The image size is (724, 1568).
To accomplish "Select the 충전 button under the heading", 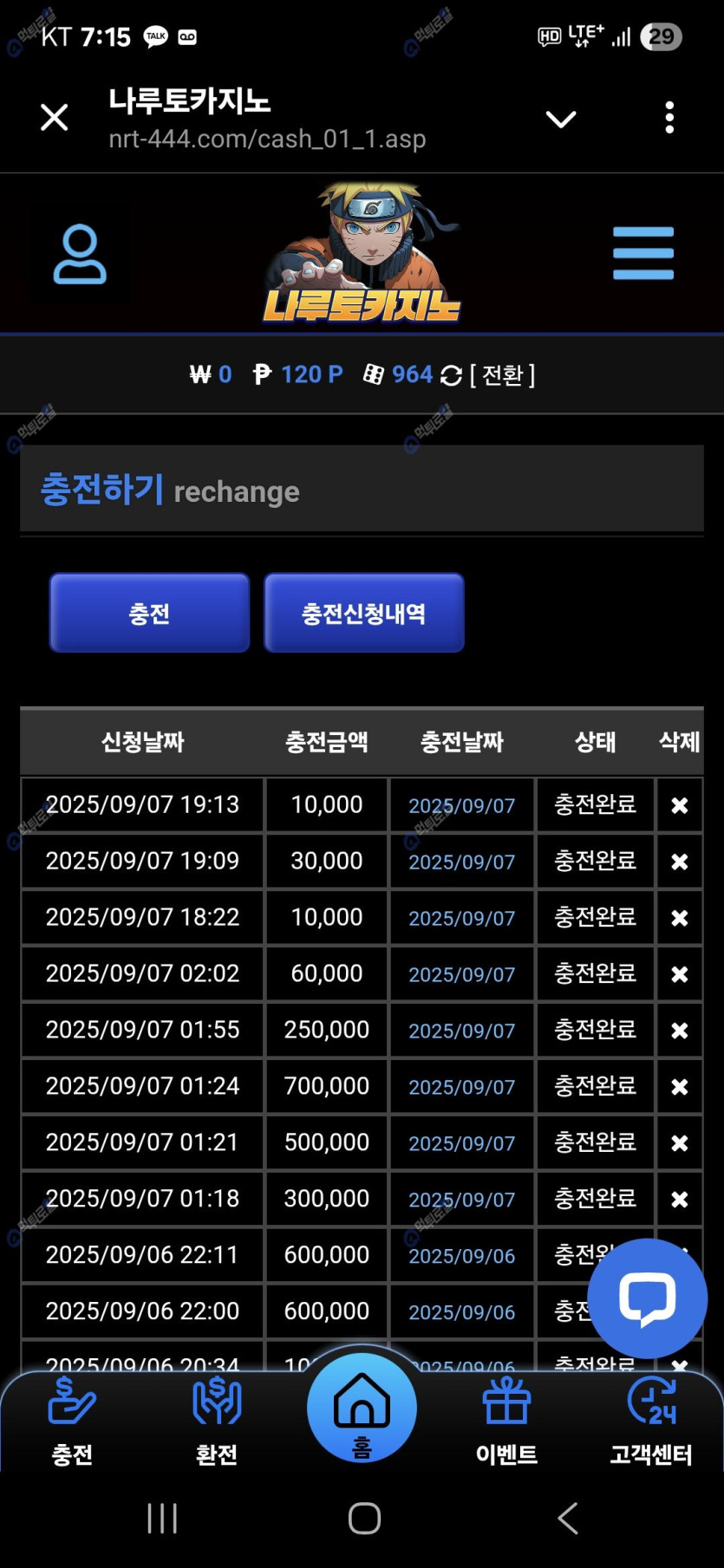I will pos(149,613).
